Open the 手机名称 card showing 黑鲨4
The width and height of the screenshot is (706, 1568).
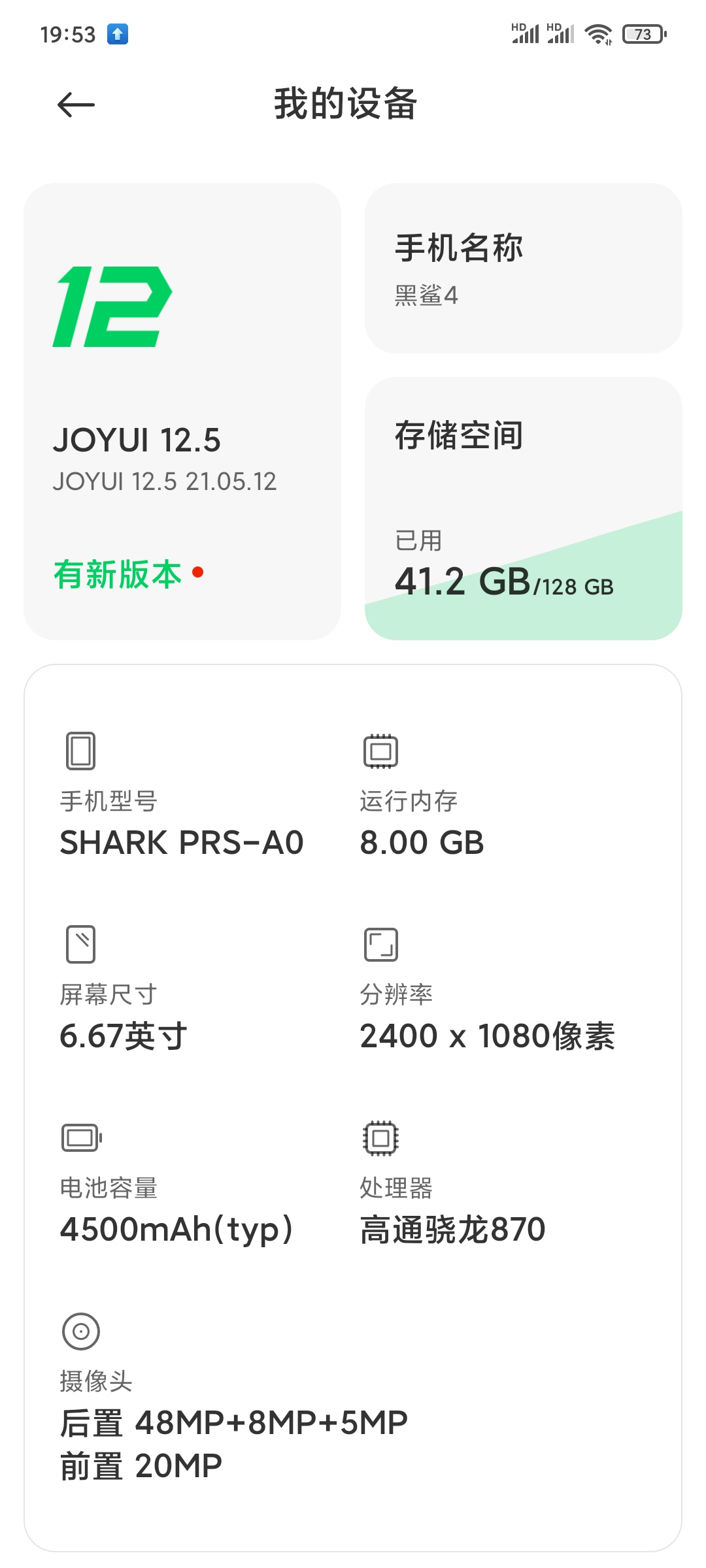(523, 269)
